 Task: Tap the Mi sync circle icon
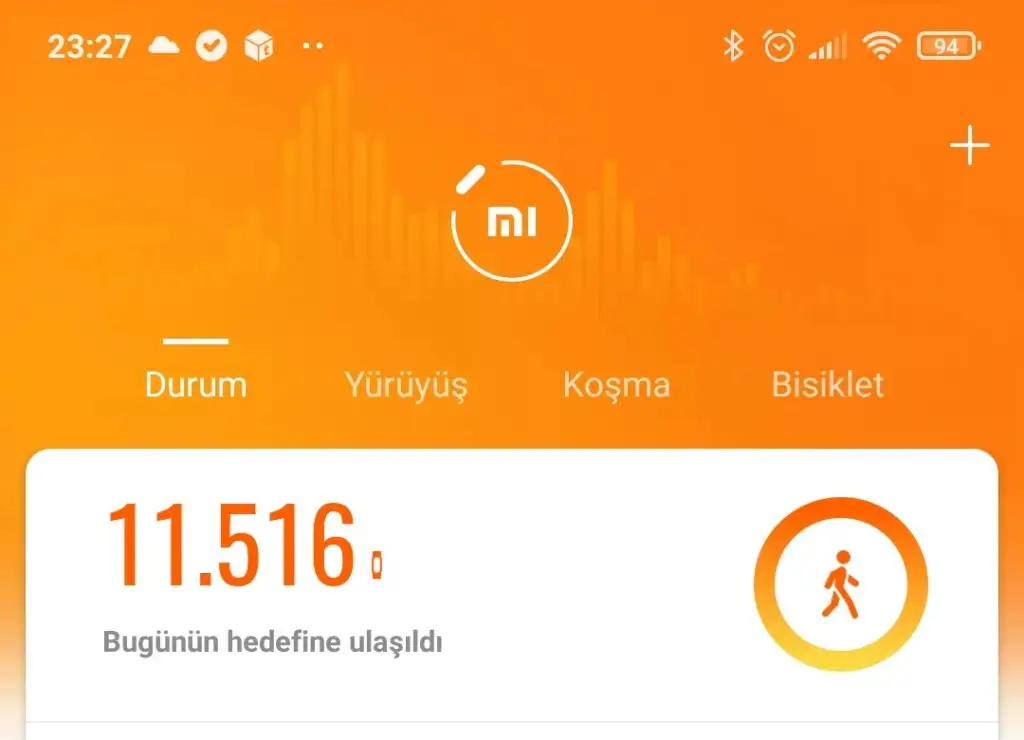[x=511, y=221]
